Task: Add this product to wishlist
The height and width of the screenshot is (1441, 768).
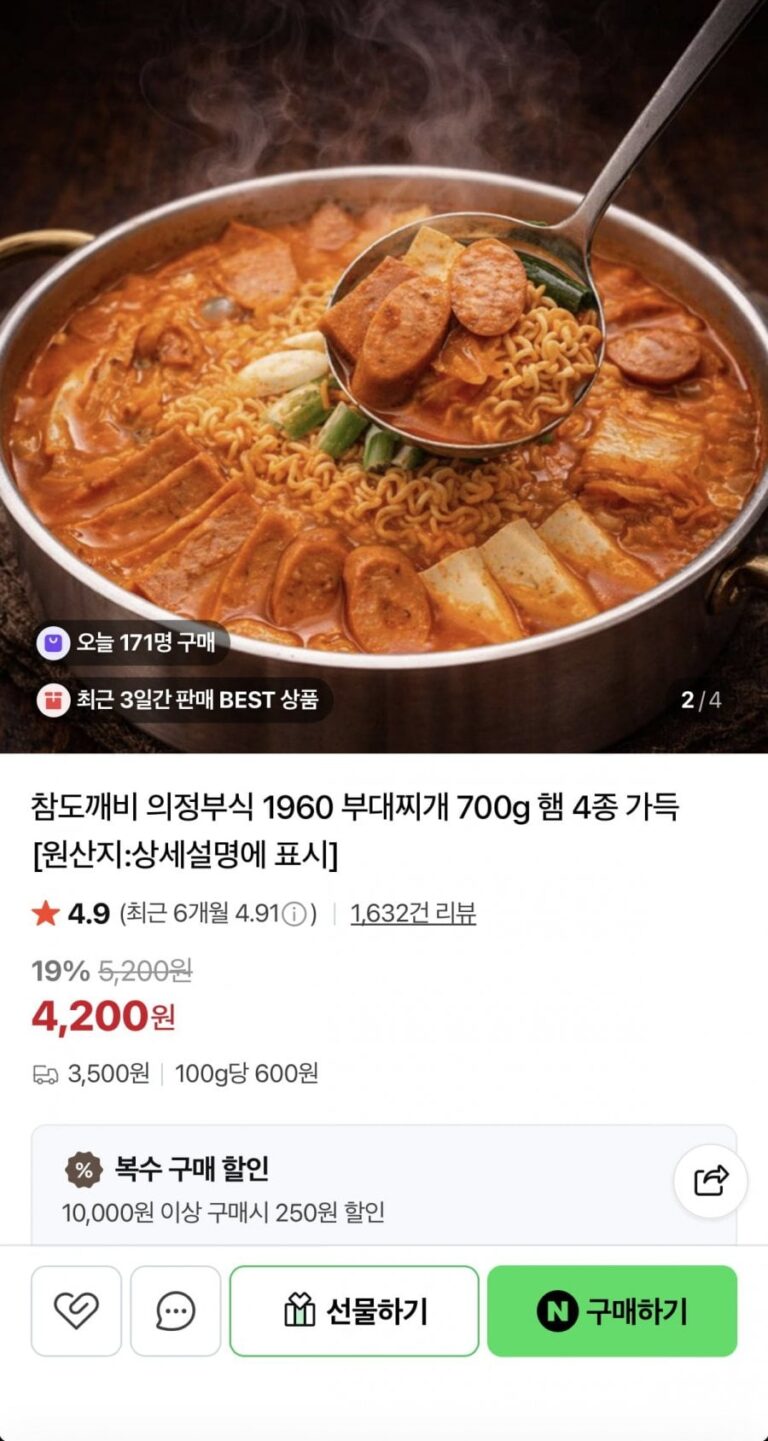Action: click(x=76, y=1311)
